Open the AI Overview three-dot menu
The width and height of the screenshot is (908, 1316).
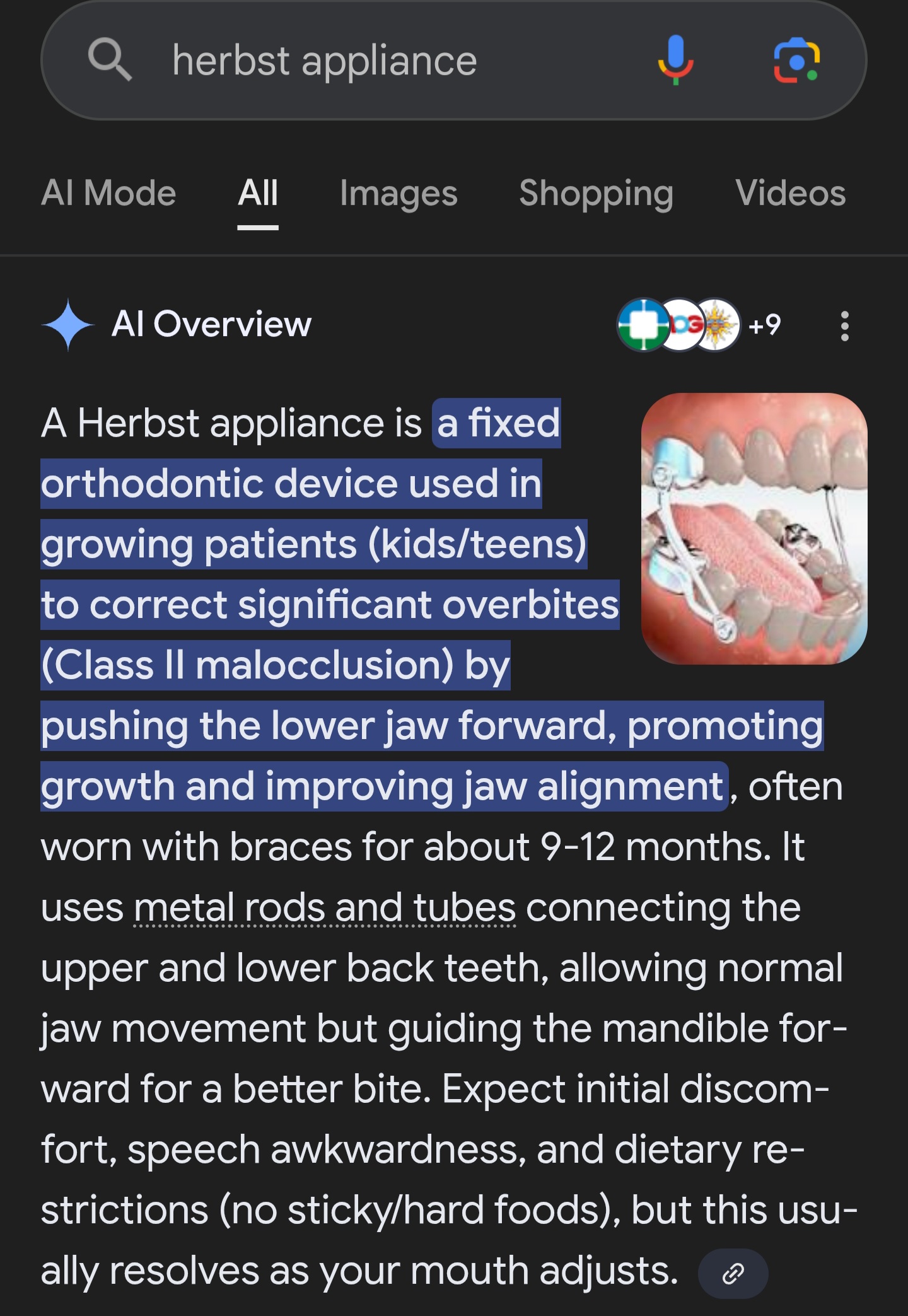point(844,326)
